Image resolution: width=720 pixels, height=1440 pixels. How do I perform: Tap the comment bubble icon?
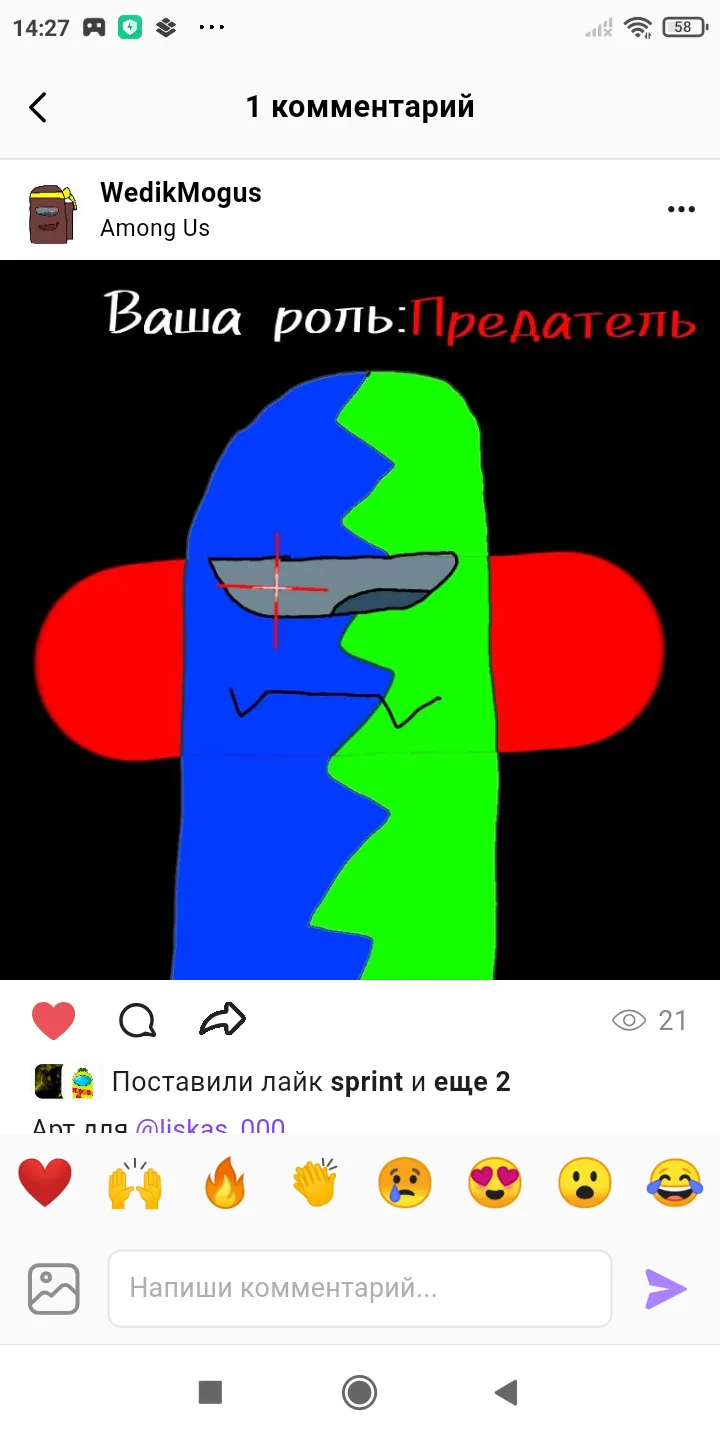[x=137, y=1020]
